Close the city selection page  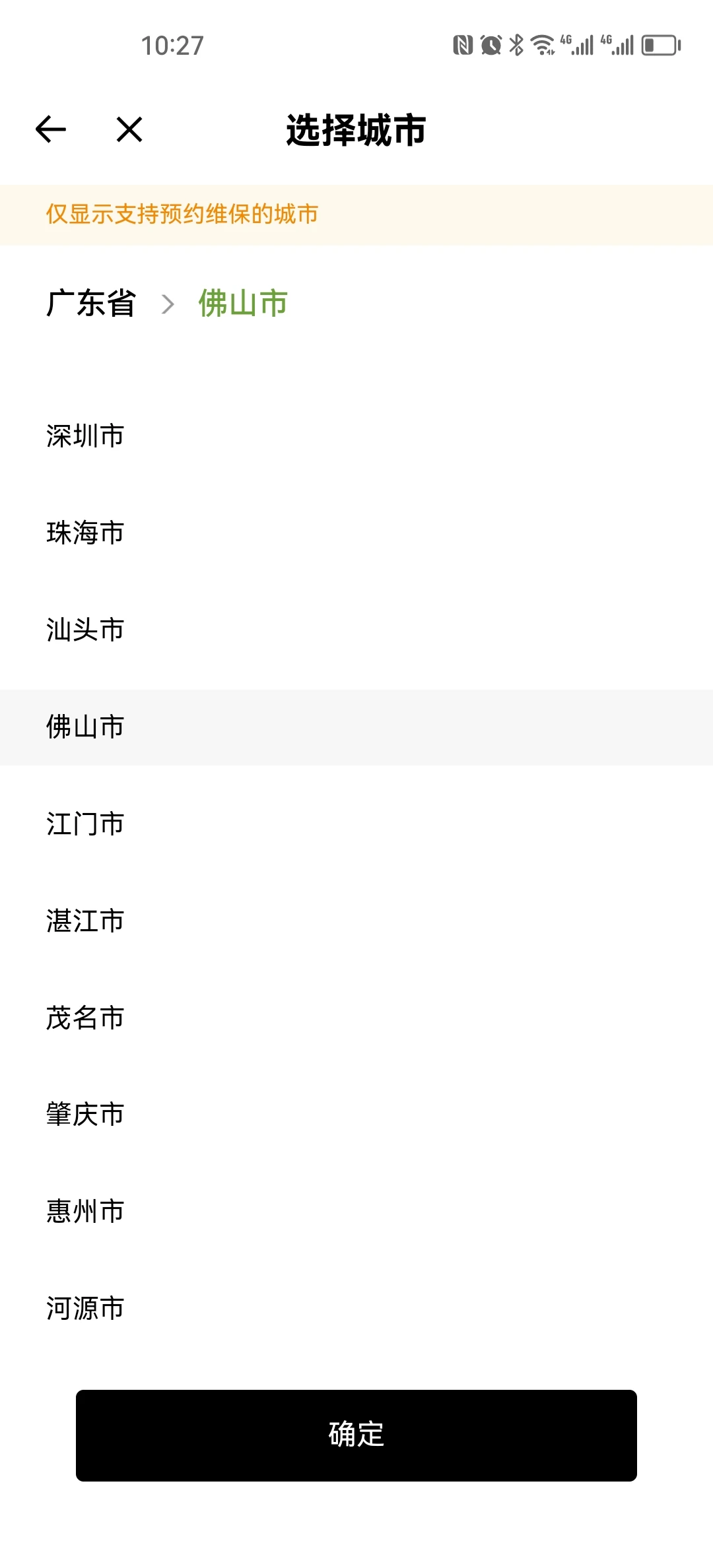click(x=129, y=129)
